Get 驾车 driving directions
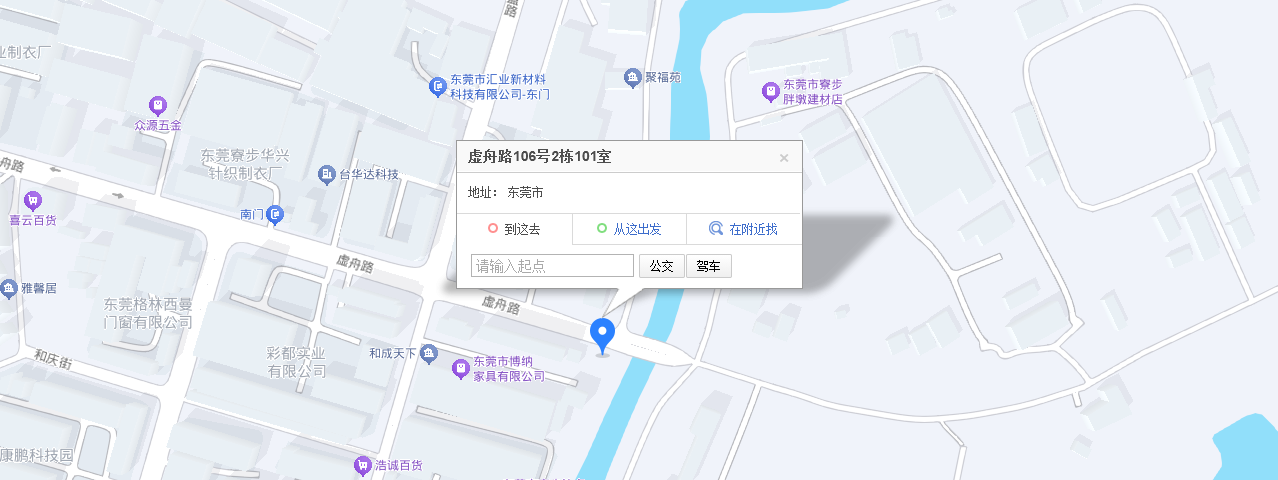This screenshot has width=1278, height=480. point(709,266)
